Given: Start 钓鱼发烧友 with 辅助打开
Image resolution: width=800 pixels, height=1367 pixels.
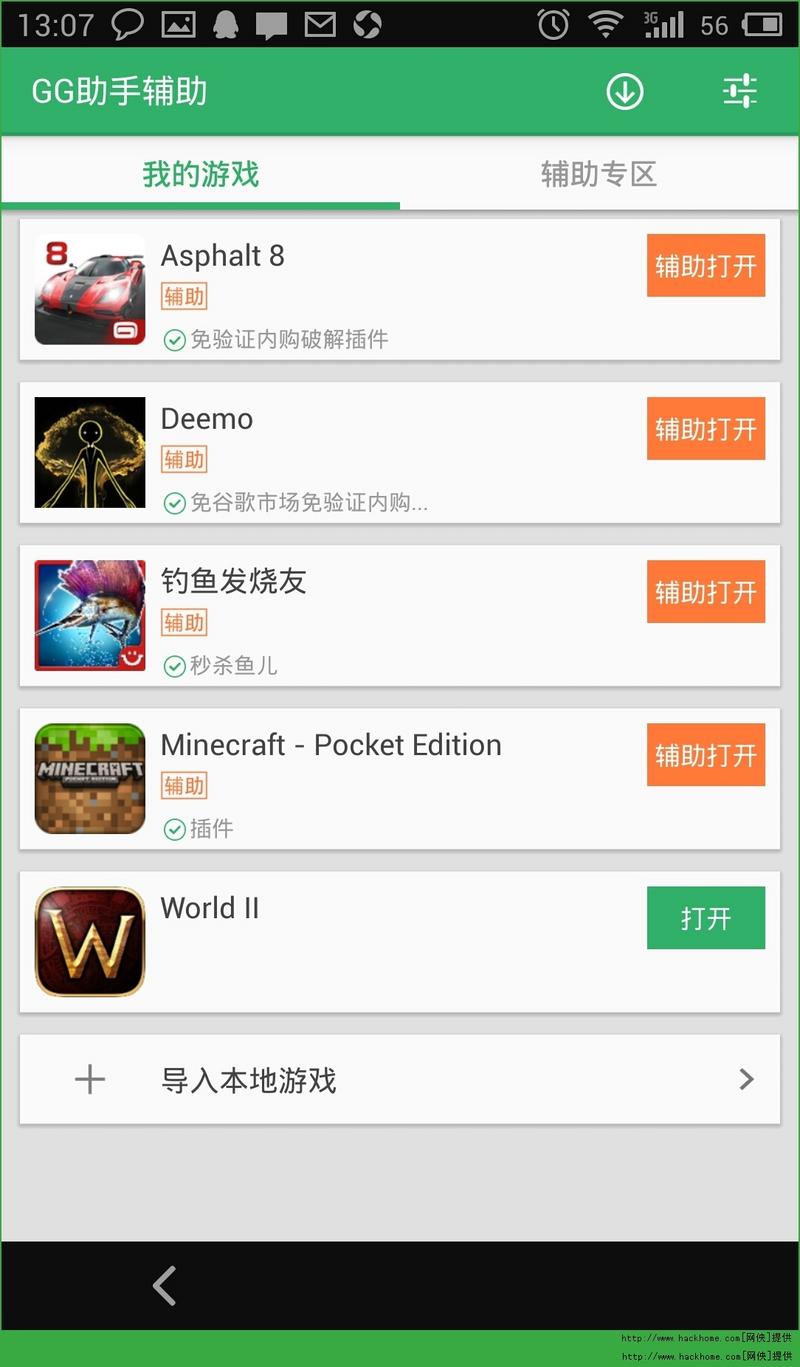Looking at the screenshot, I should (705, 592).
